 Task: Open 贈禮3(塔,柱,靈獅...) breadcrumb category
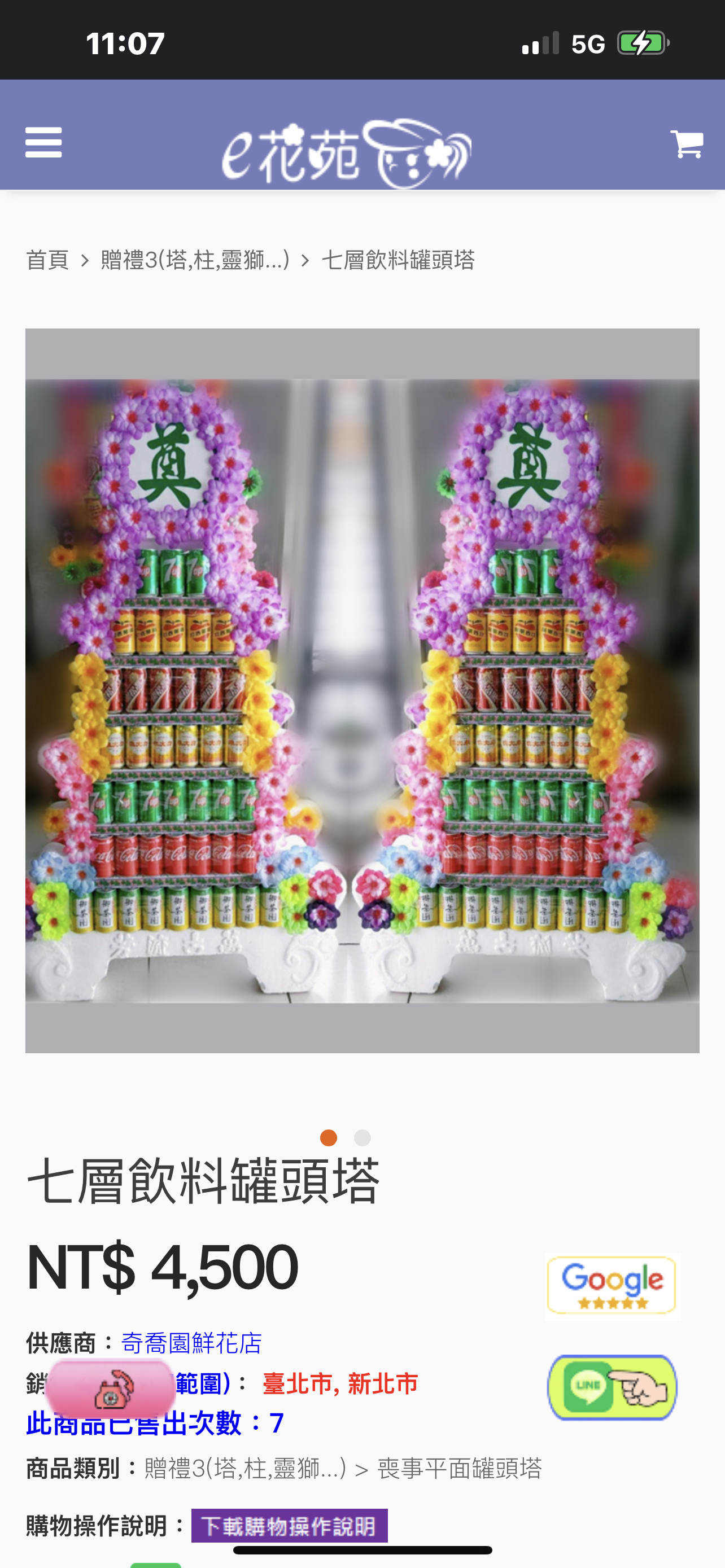click(195, 261)
